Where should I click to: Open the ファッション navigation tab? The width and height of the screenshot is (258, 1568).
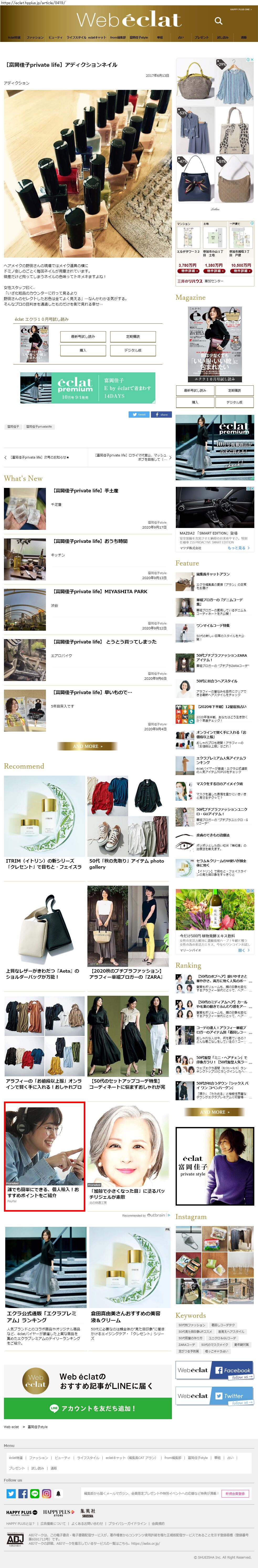(x=35, y=37)
